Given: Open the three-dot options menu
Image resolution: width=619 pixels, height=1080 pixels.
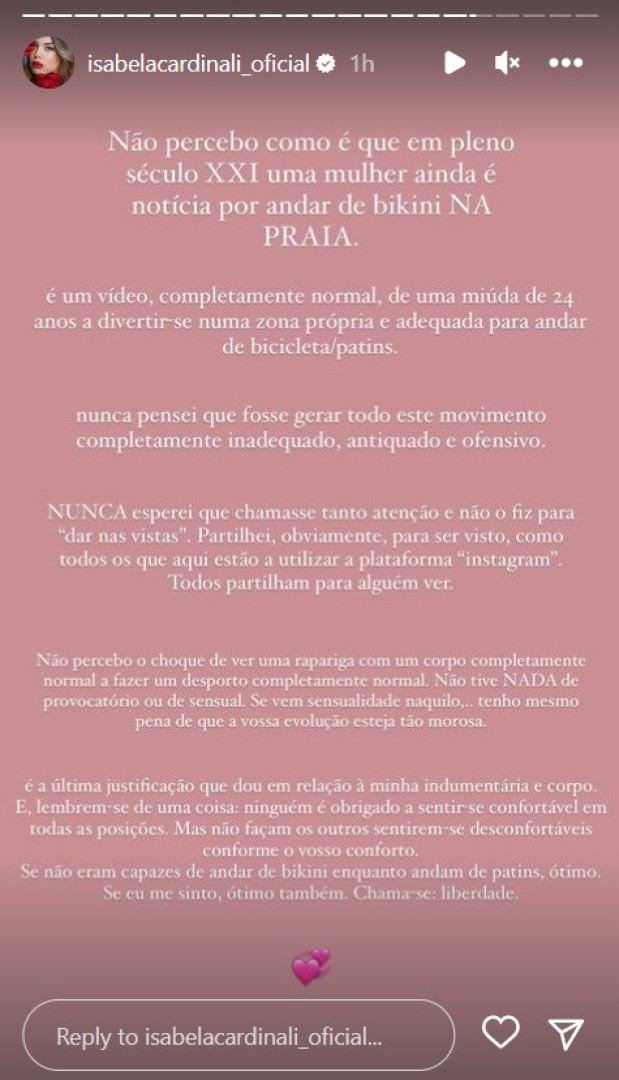Looking at the screenshot, I should 566,63.
